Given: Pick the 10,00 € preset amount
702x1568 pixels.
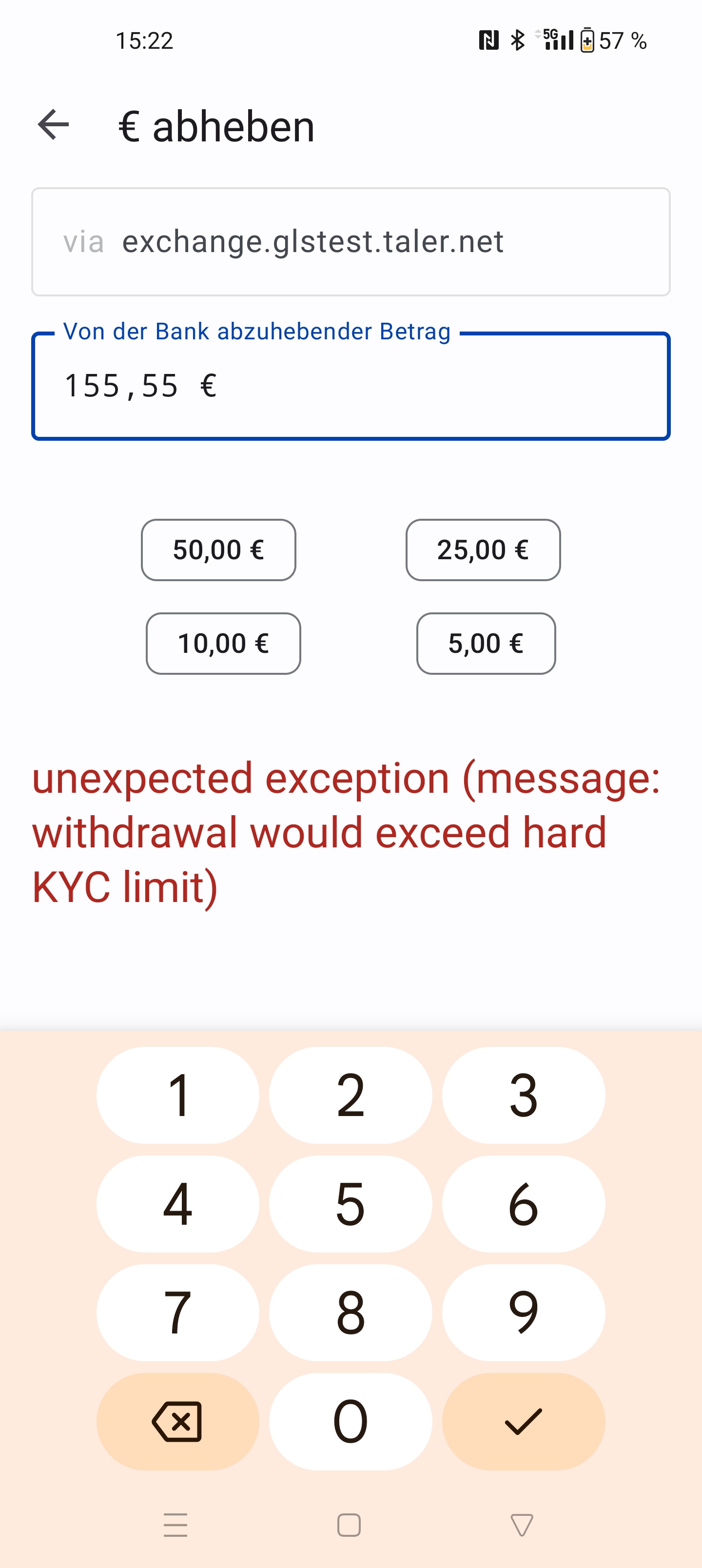Looking at the screenshot, I should [223, 644].
